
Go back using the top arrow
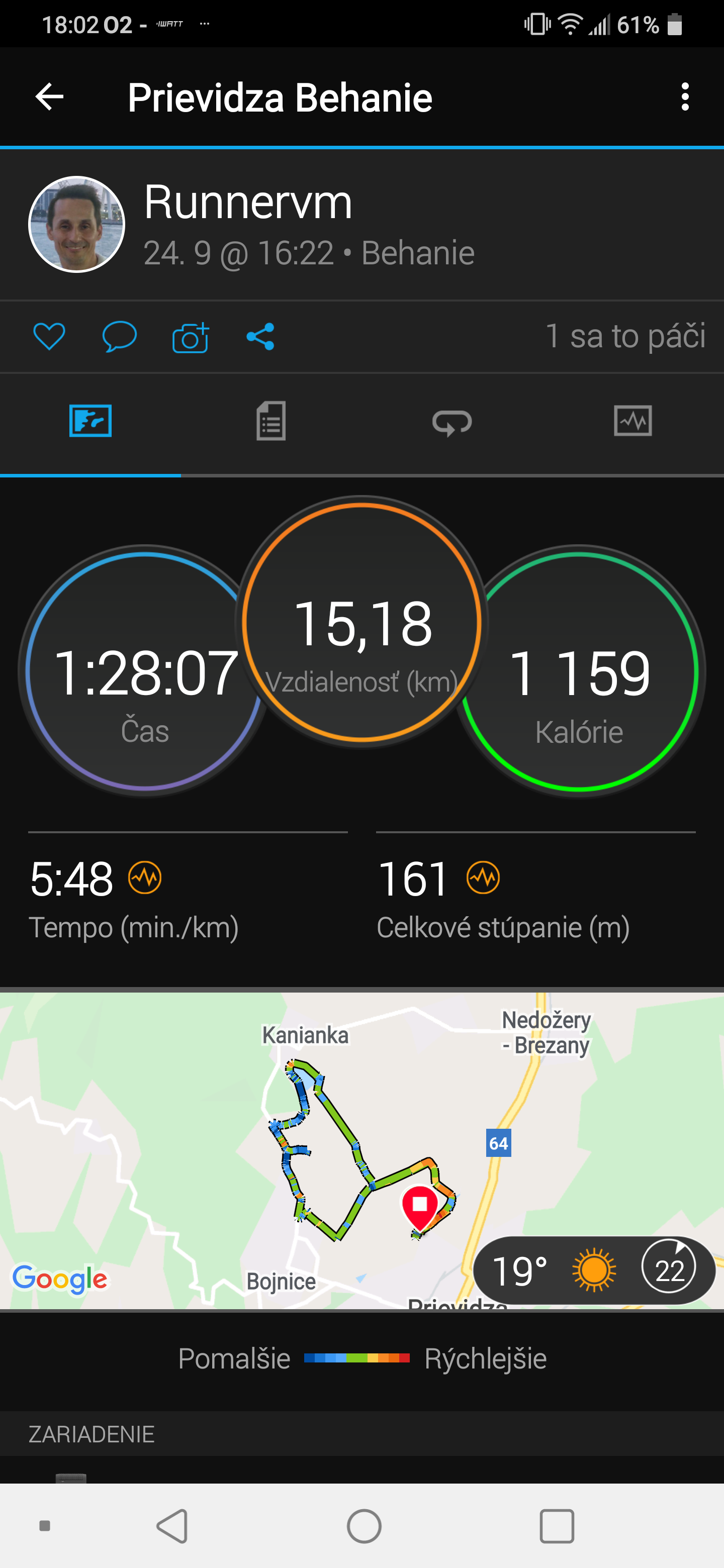tap(49, 97)
